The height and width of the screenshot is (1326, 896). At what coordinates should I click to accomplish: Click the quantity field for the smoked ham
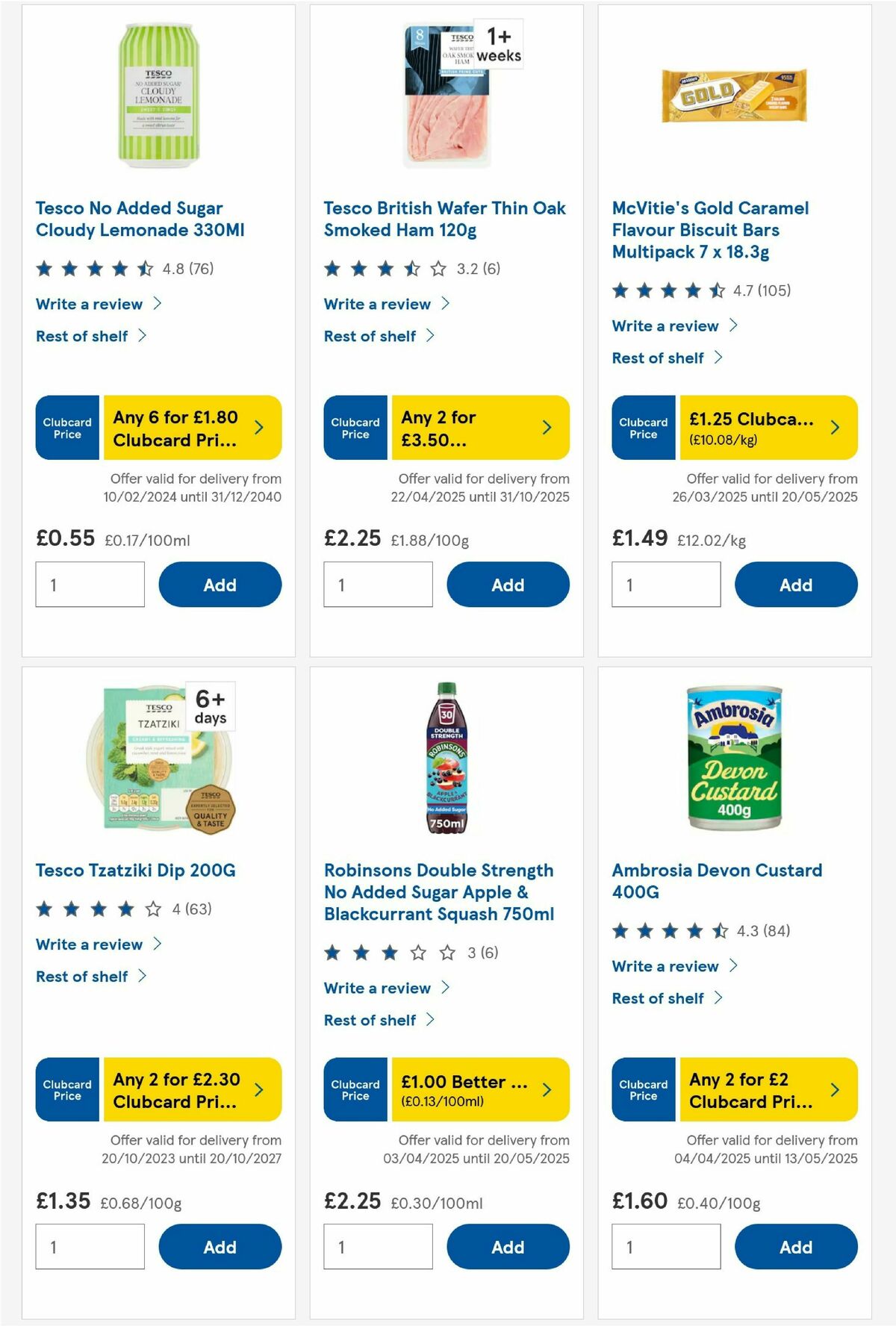pyautogui.click(x=378, y=585)
